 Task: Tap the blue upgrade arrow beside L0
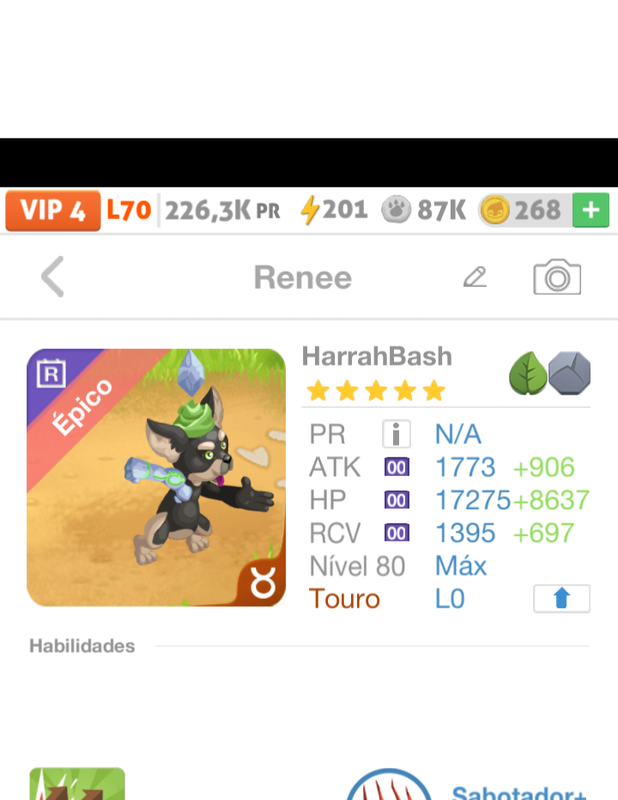[x=561, y=599]
